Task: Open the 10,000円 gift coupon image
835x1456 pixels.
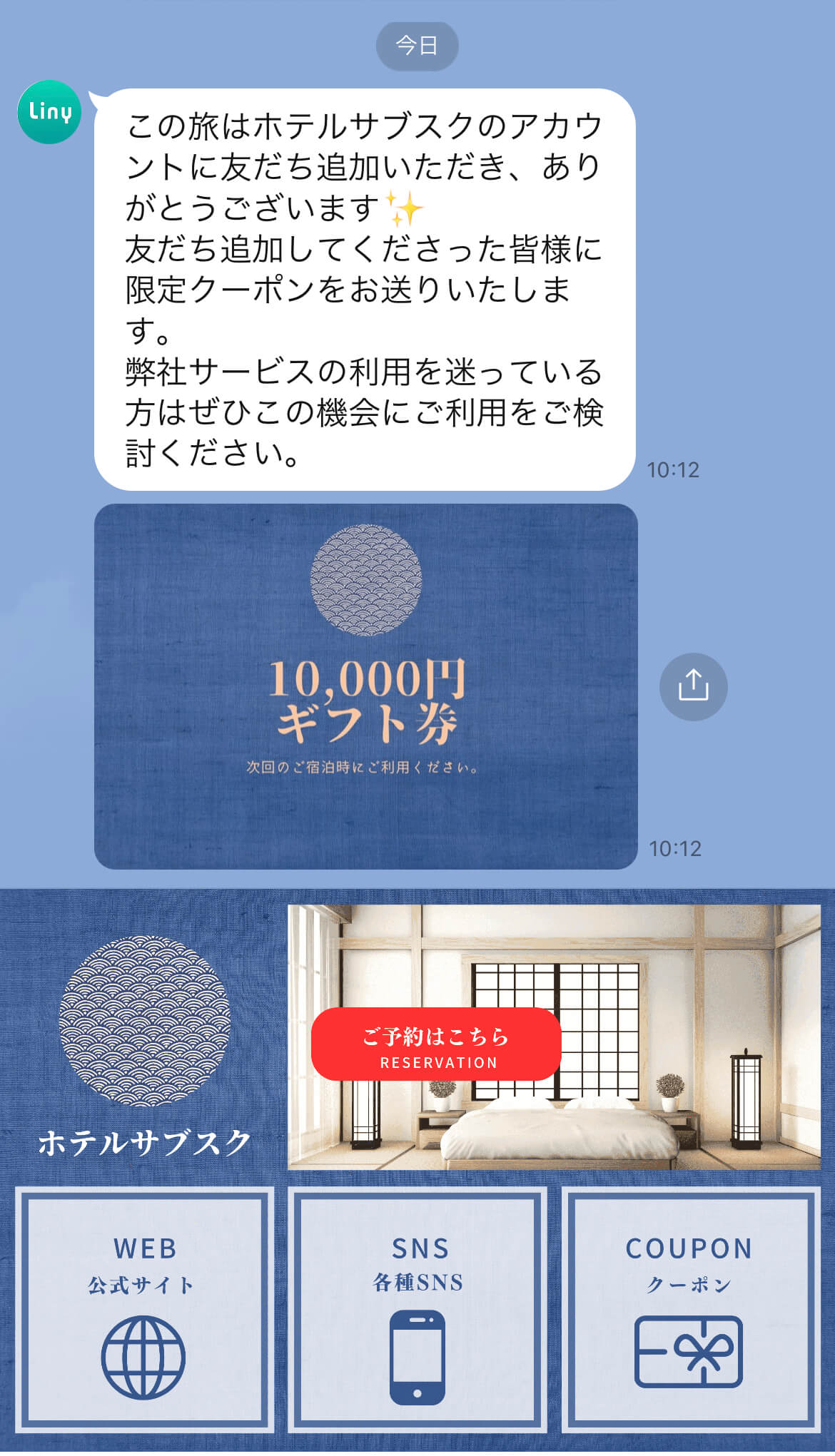Action: point(365,686)
